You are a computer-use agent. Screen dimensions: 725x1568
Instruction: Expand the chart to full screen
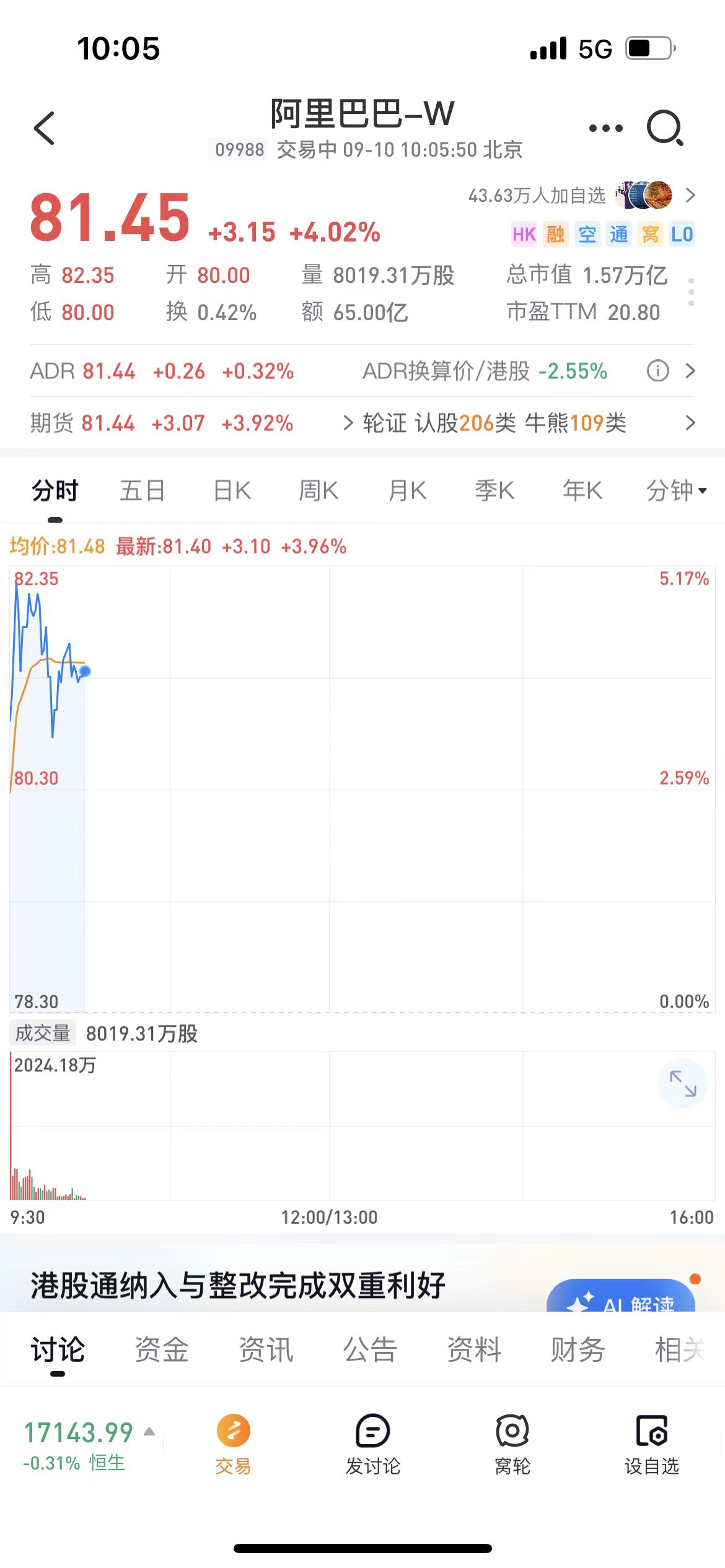(x=683, y=1084)
